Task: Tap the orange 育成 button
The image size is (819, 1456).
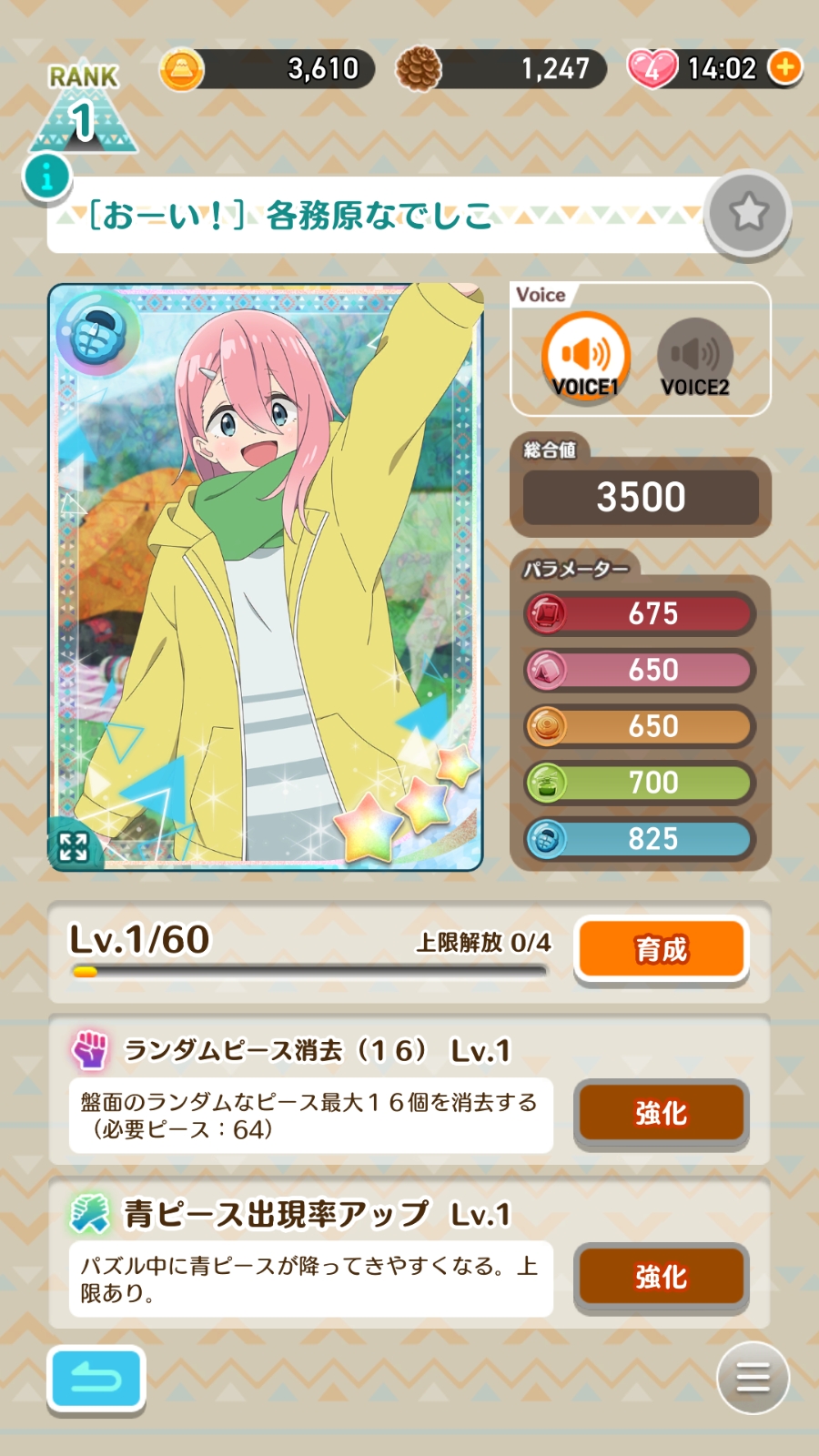Action: (x=662, y=949)
